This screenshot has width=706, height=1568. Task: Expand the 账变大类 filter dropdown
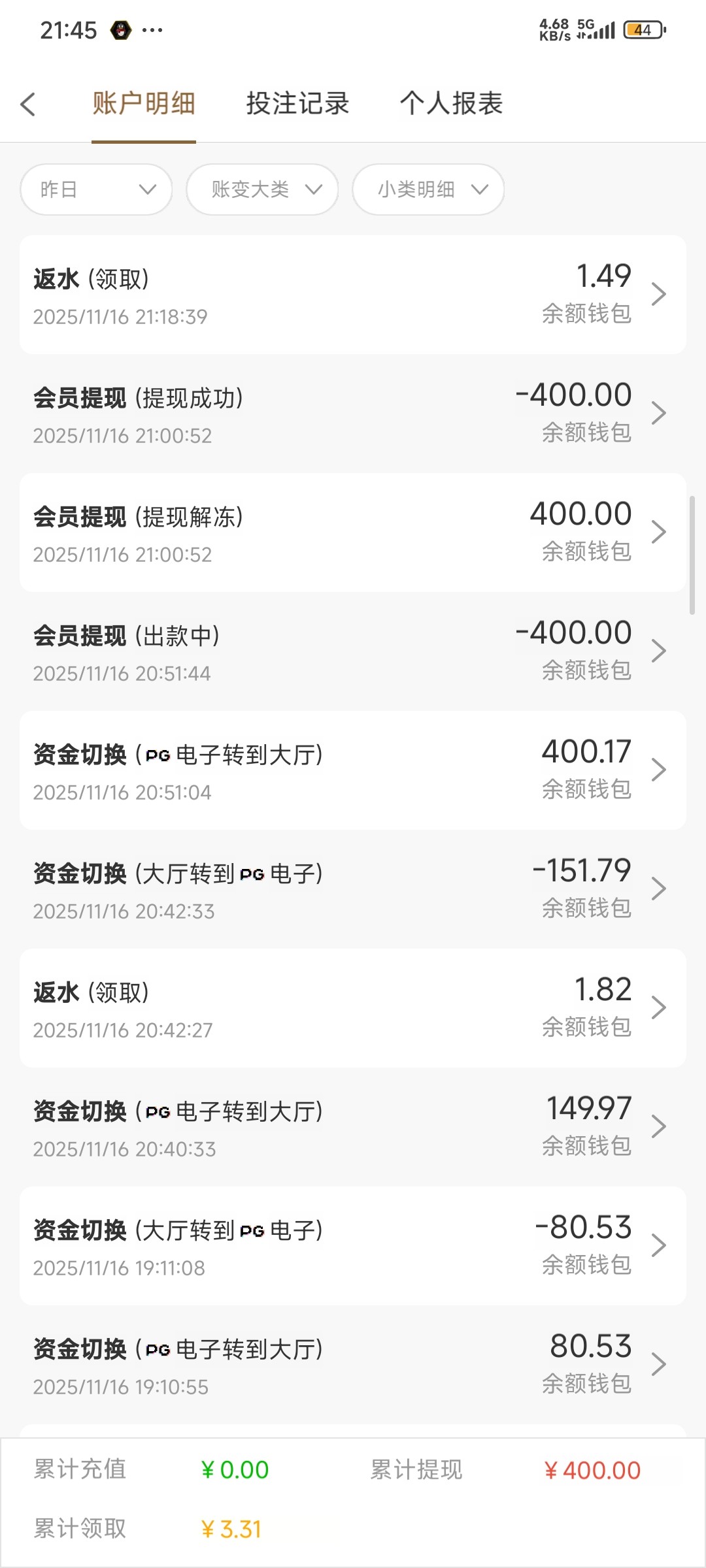click(x=262, y=189)
